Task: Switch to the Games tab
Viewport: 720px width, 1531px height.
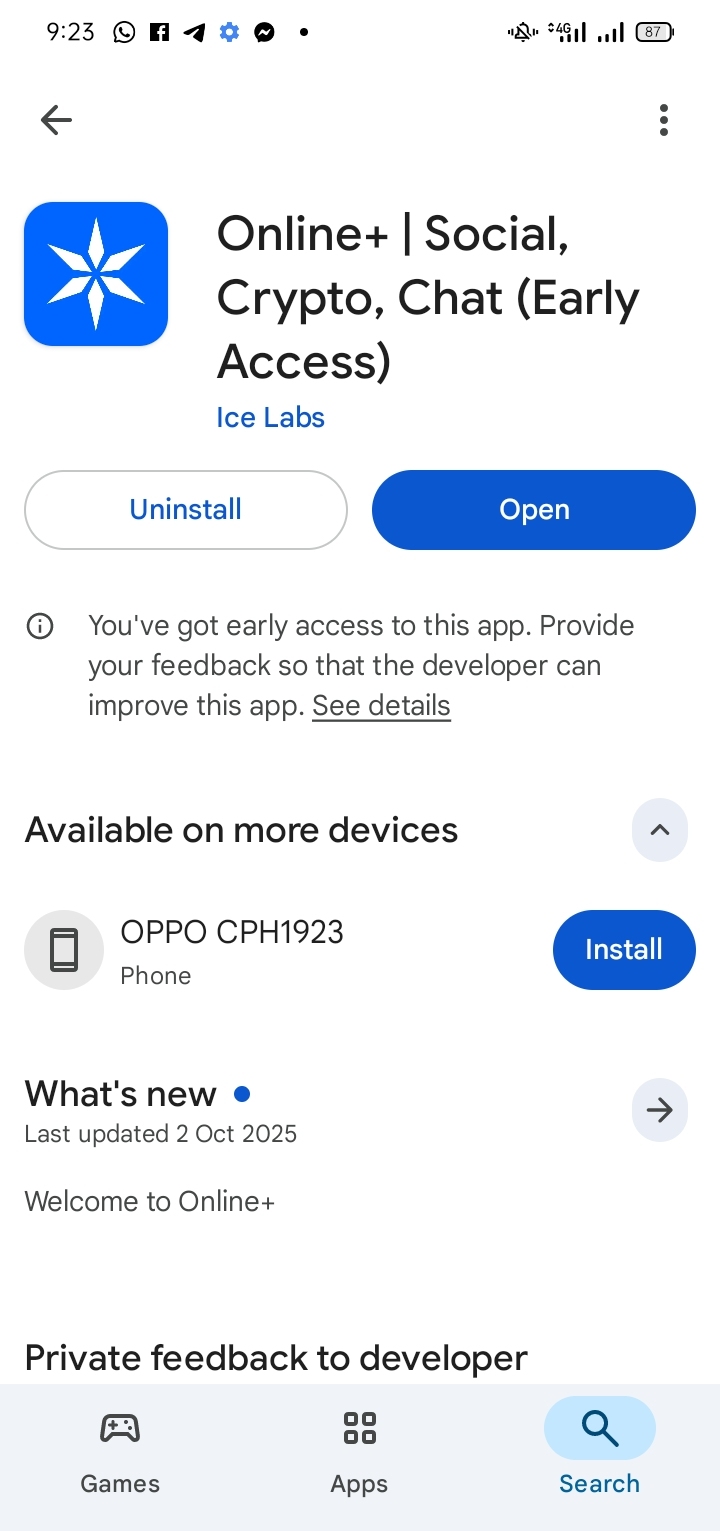Action: coord(120,1452)
